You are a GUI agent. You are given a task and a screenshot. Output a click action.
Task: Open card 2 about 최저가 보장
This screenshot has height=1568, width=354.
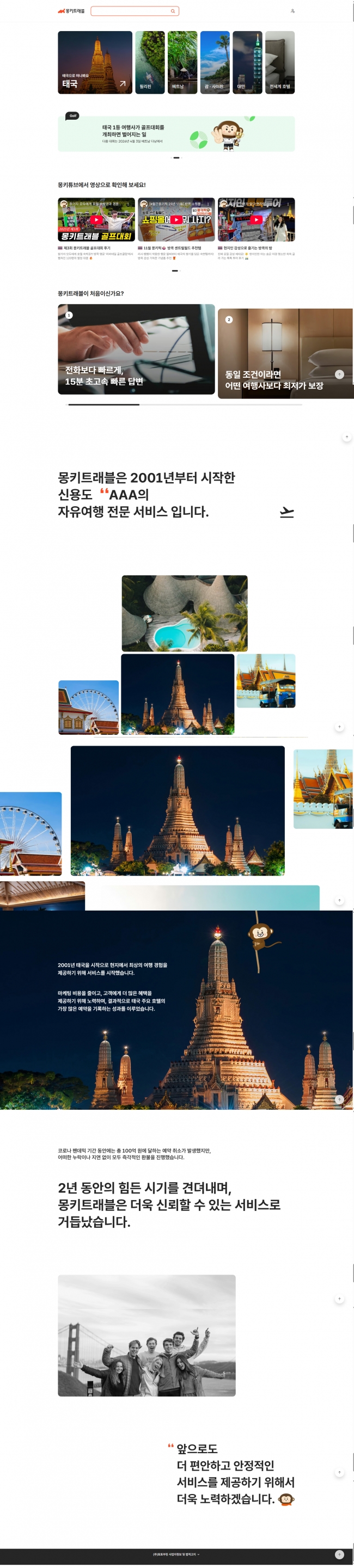(x=285, y=353)
